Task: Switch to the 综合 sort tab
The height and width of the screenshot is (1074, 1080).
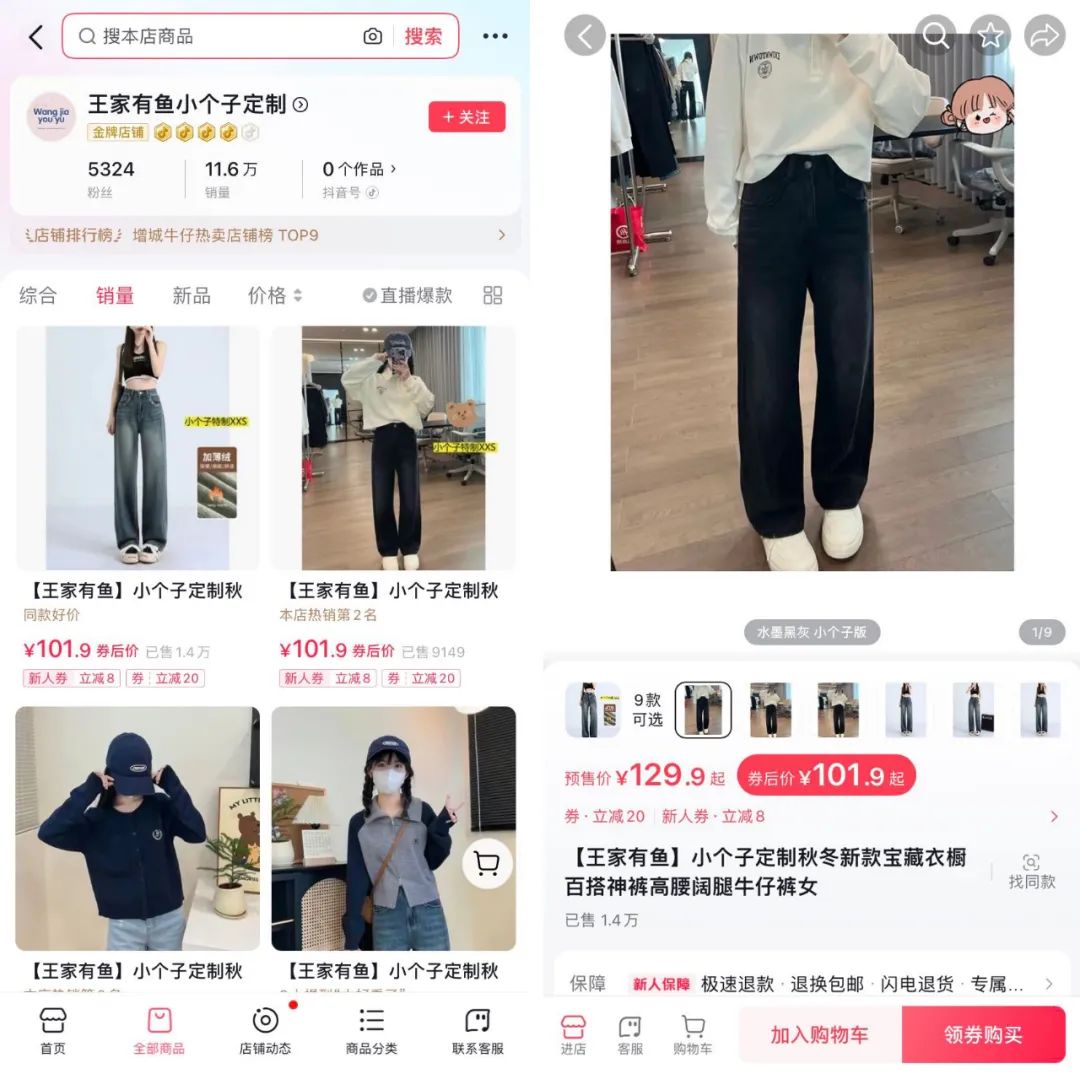Action: click(38, 295)
